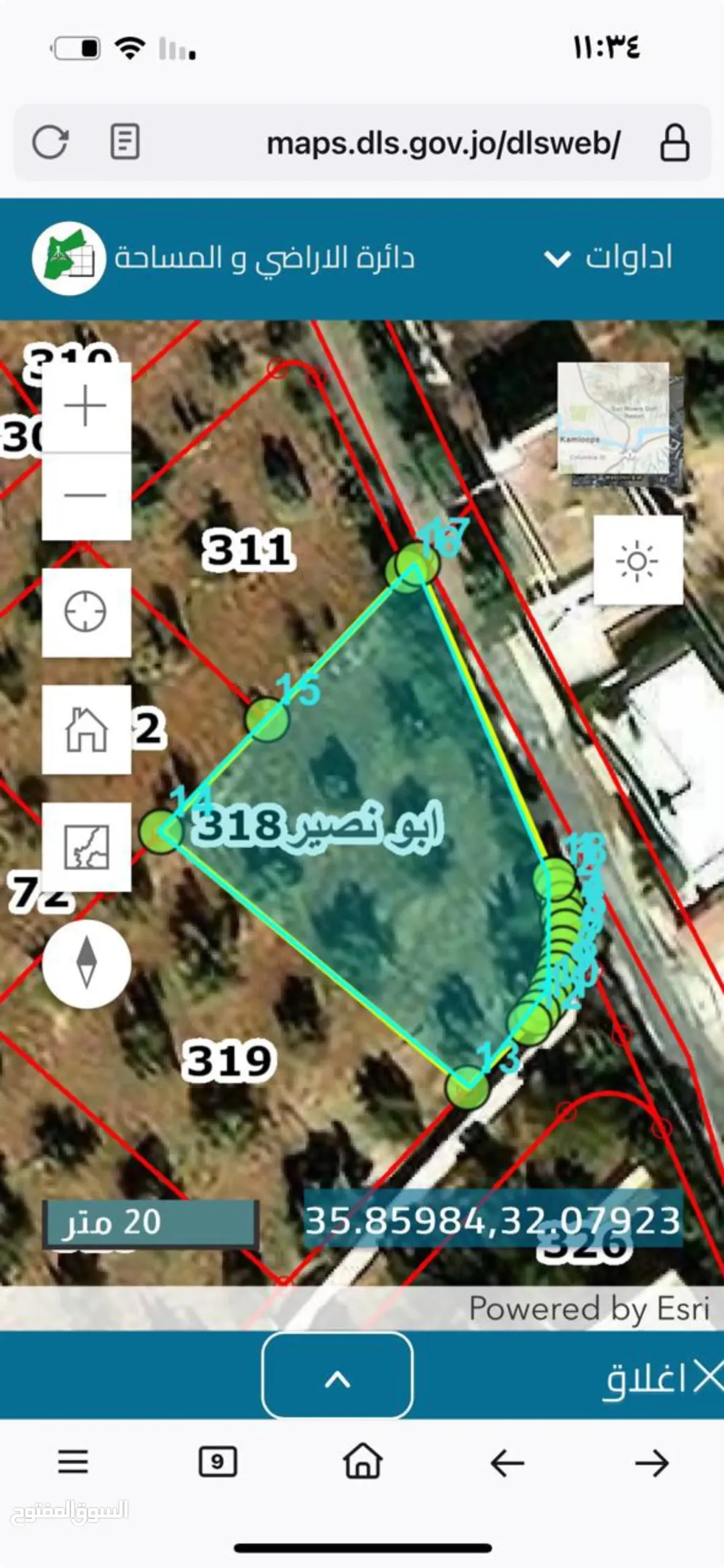Expand the ادوات tools dropdown

(607, 257)
